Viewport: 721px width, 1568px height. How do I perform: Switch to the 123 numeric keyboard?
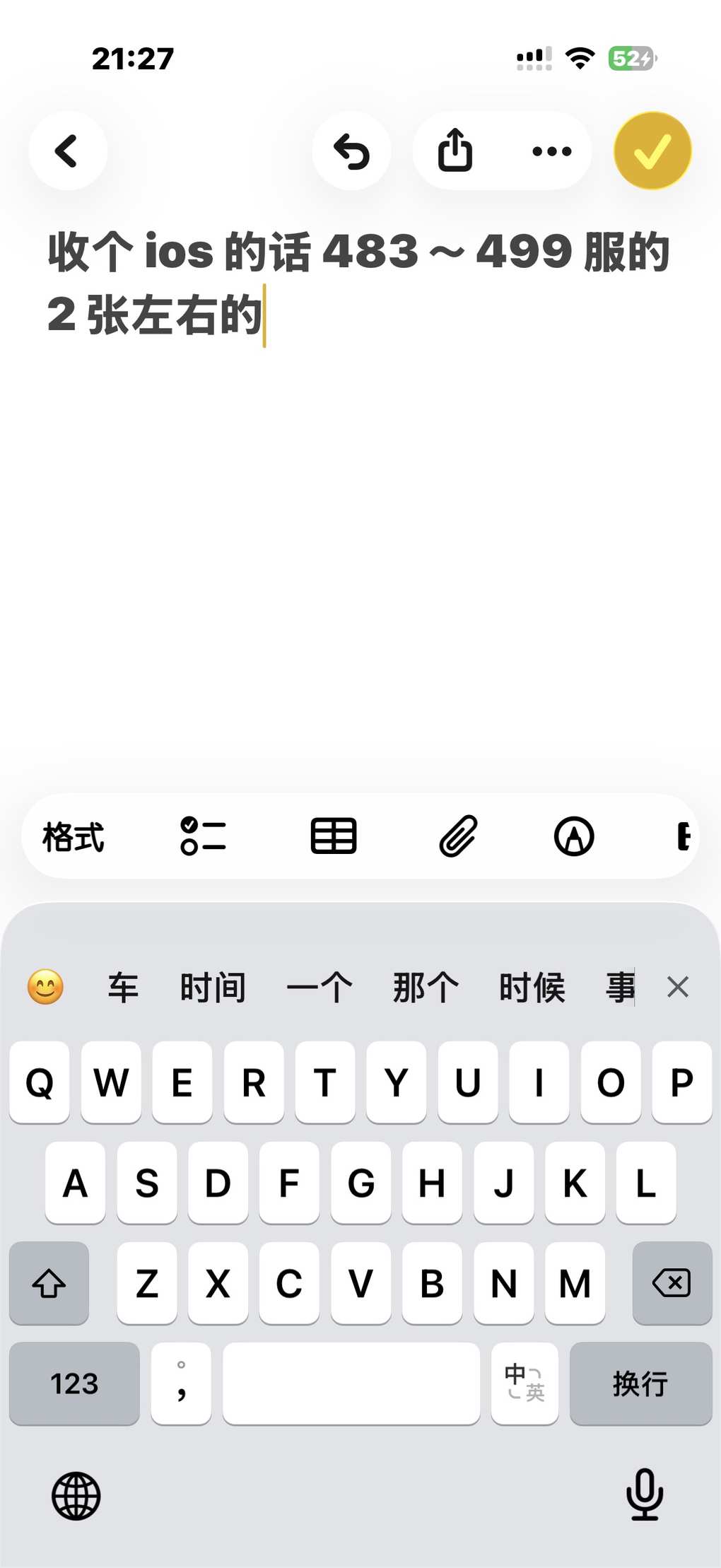[x=74, y=1383]
